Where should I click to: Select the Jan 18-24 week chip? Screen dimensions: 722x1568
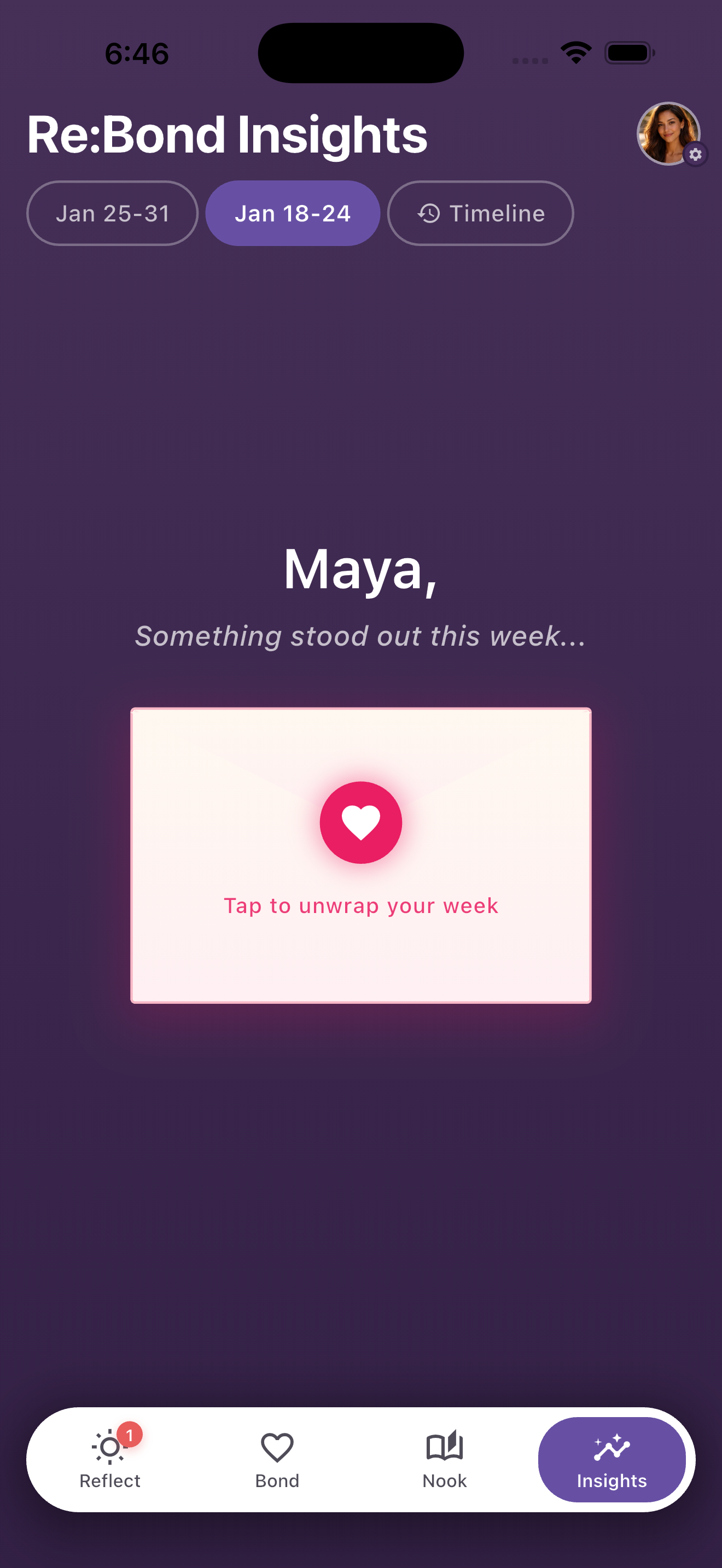tap(293, 213)
